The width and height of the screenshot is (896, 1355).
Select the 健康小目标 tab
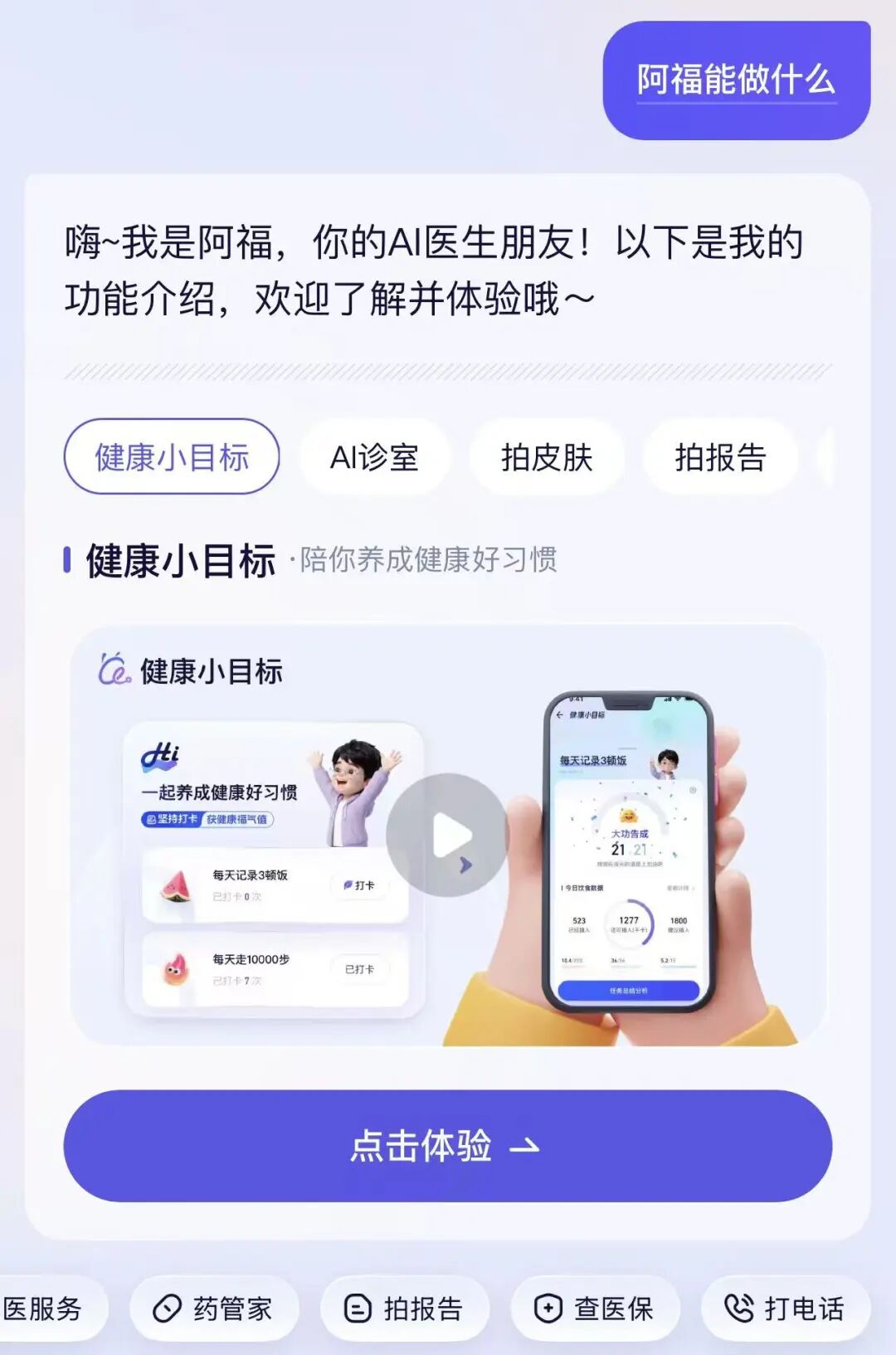point(172,457)
